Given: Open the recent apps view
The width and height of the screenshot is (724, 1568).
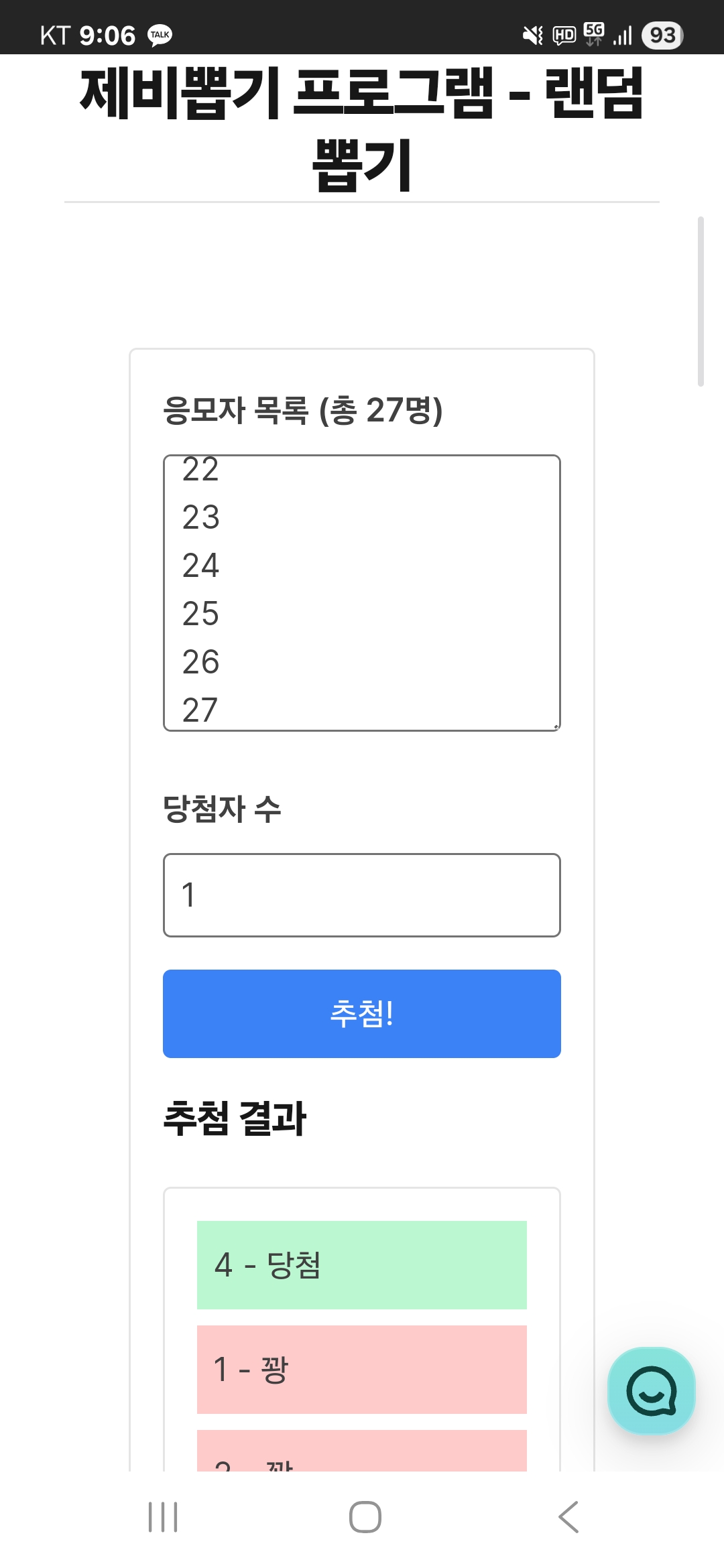Looking at the screenshot, I should [163, 1517].
